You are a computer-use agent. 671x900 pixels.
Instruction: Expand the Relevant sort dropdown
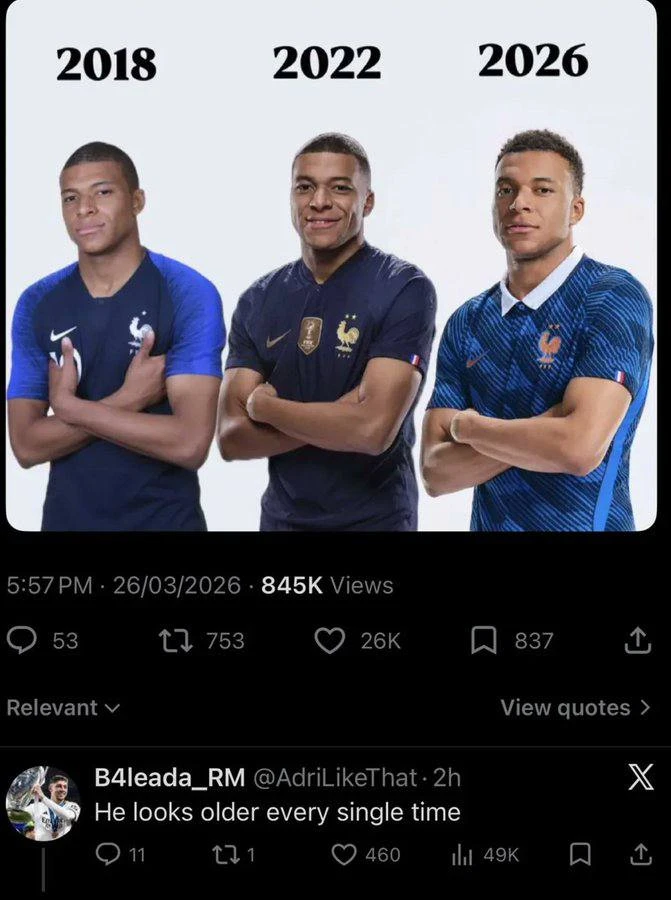[63, 707]
